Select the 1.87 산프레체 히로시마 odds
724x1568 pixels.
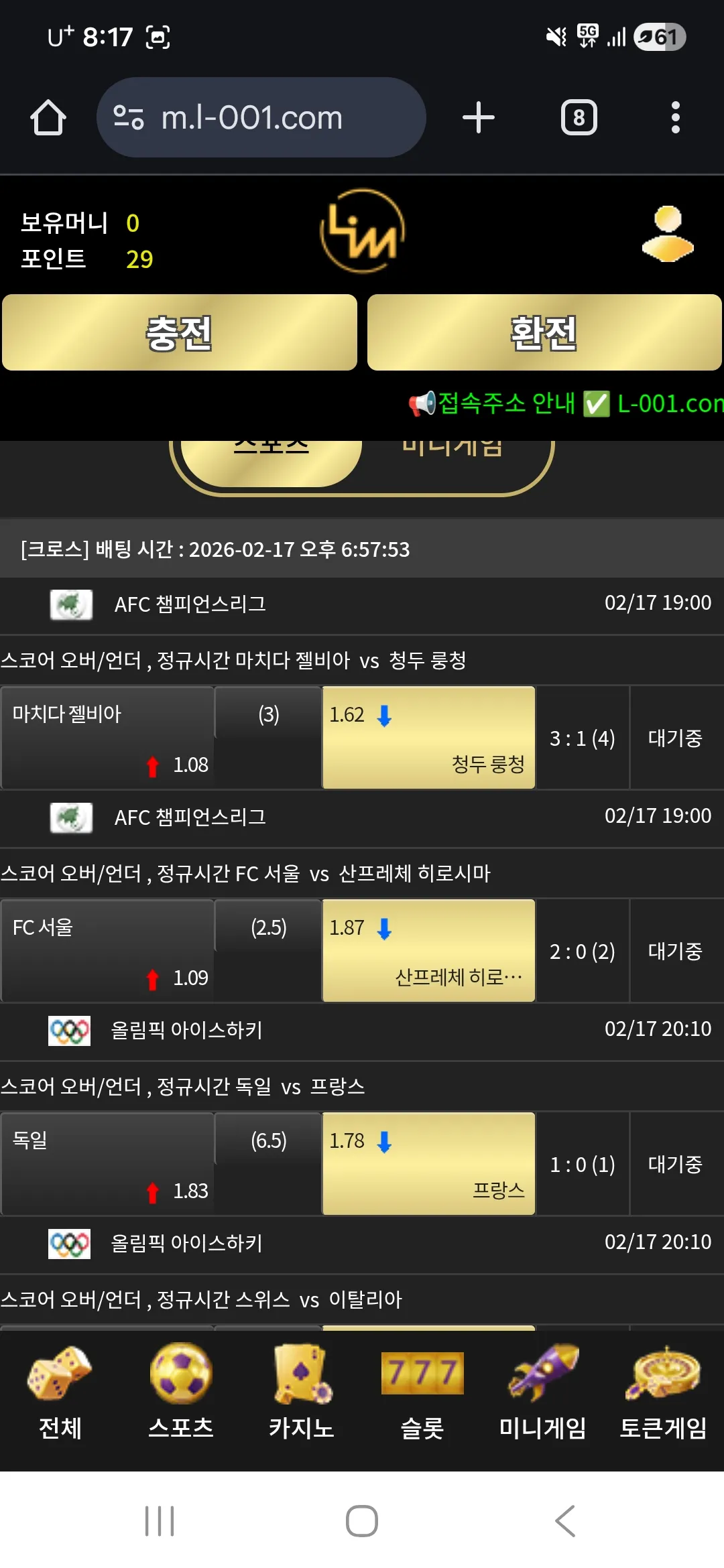click(x=429, y=951)
